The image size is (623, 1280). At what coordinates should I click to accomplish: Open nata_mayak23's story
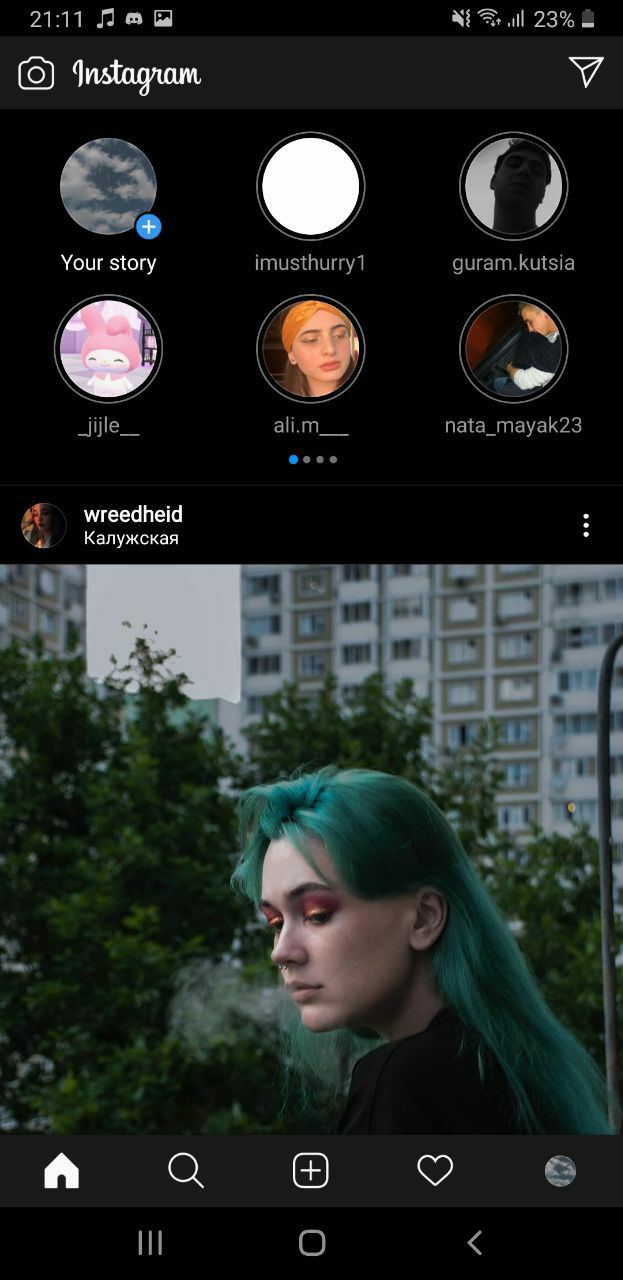(513, 350)
